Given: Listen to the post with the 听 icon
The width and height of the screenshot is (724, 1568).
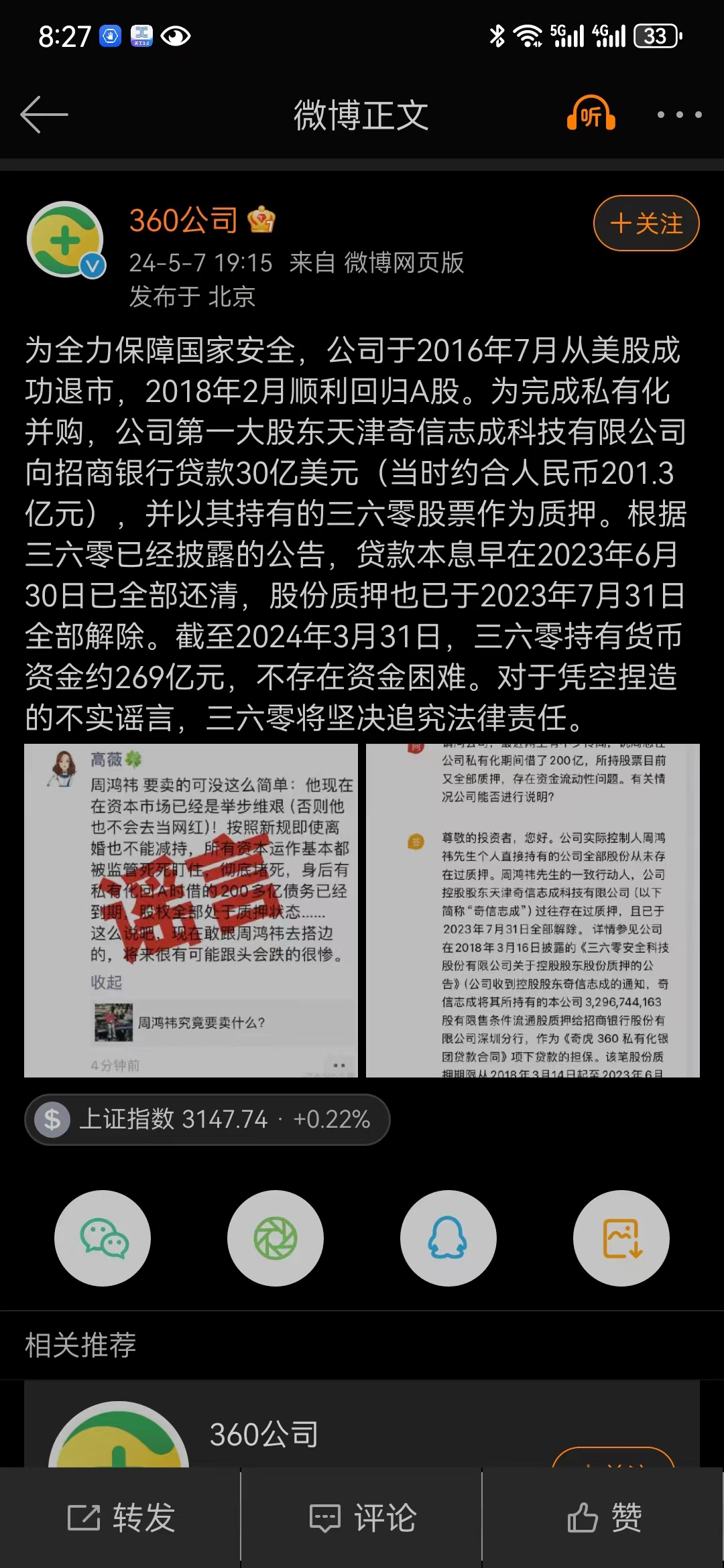Looking at the screenshot, I should coord(591,114).
